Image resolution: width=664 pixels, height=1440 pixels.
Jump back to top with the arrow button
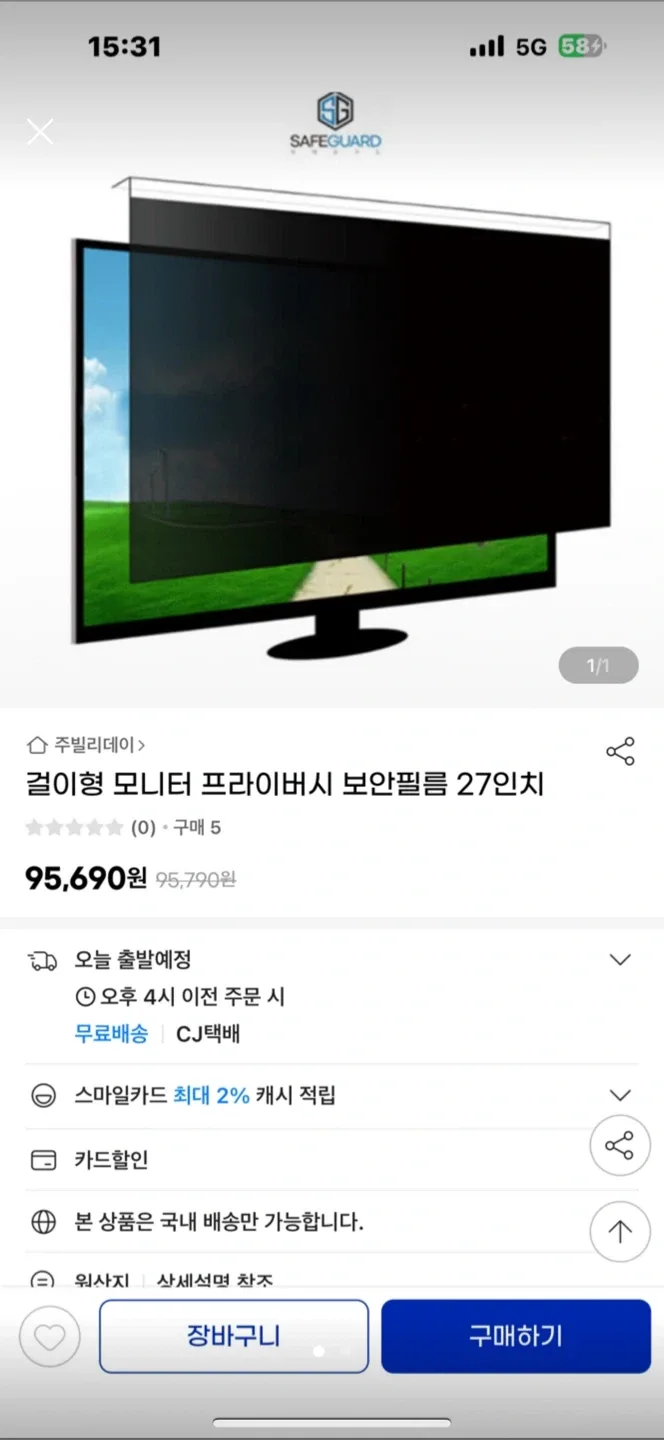620,1232
